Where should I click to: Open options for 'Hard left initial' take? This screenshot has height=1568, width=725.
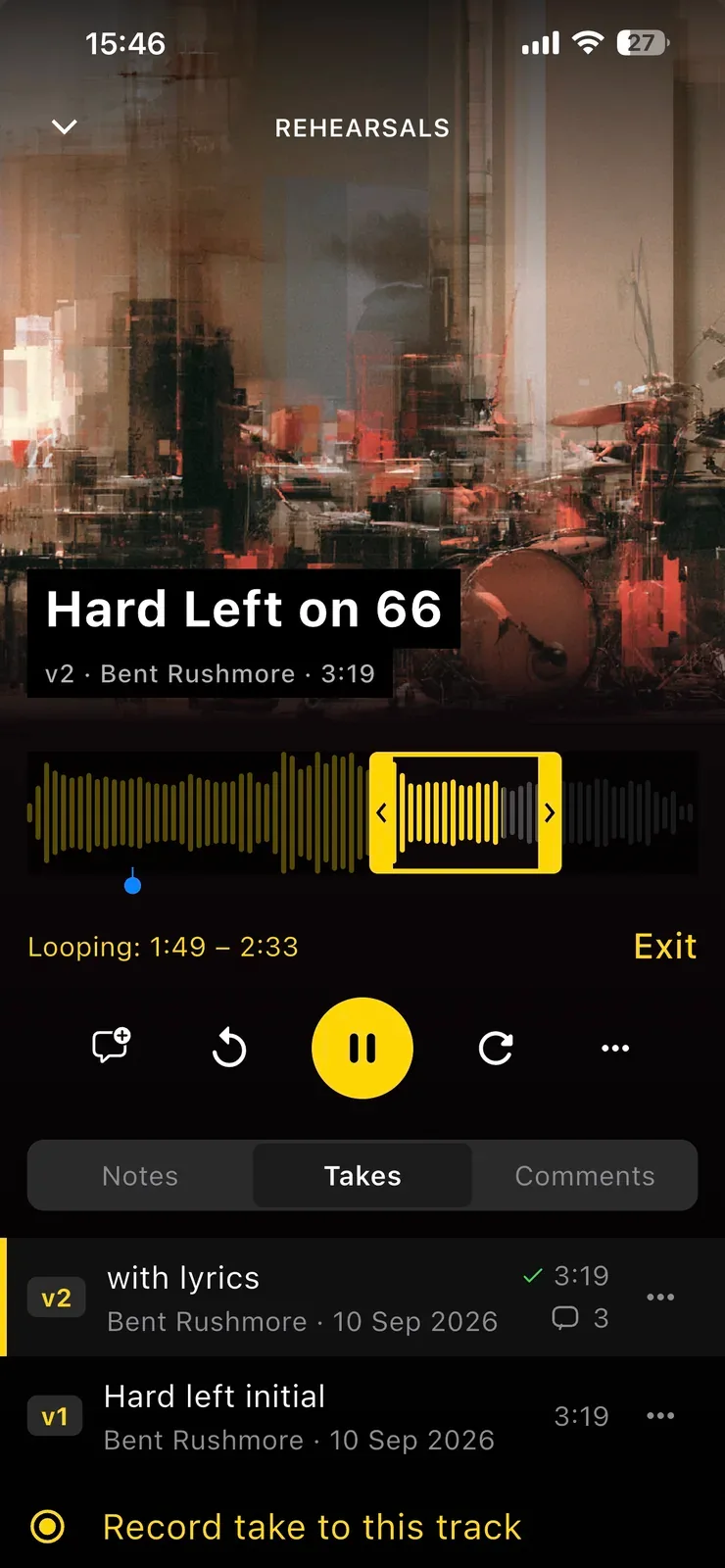660,1416
